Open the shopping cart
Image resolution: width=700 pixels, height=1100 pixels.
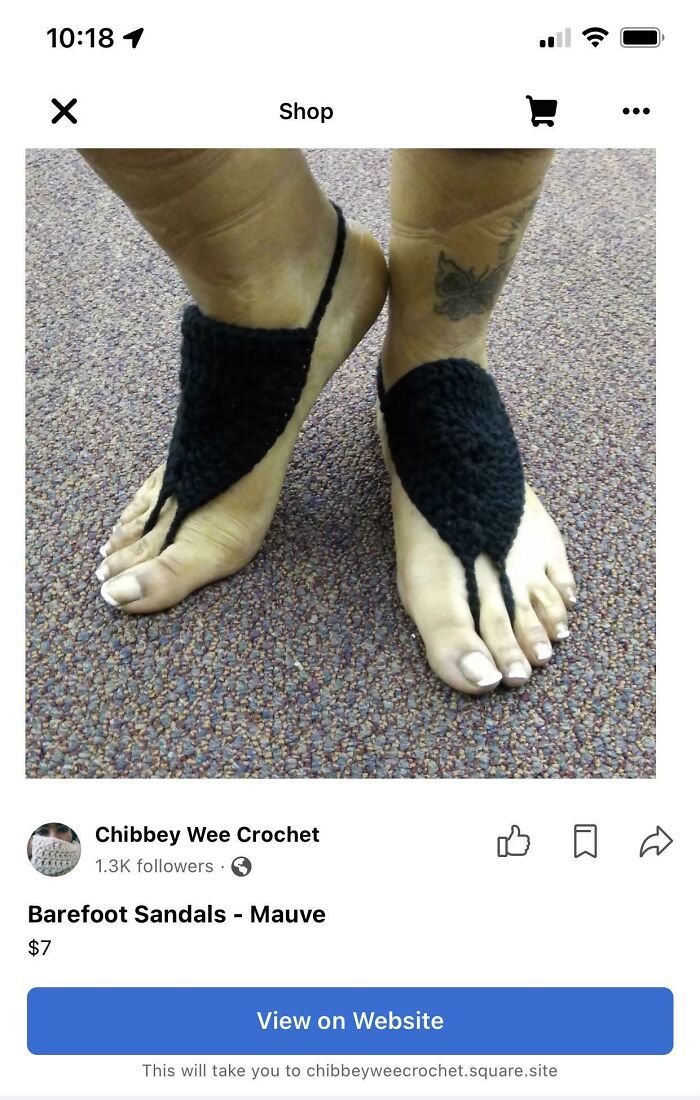click(541, 111)
